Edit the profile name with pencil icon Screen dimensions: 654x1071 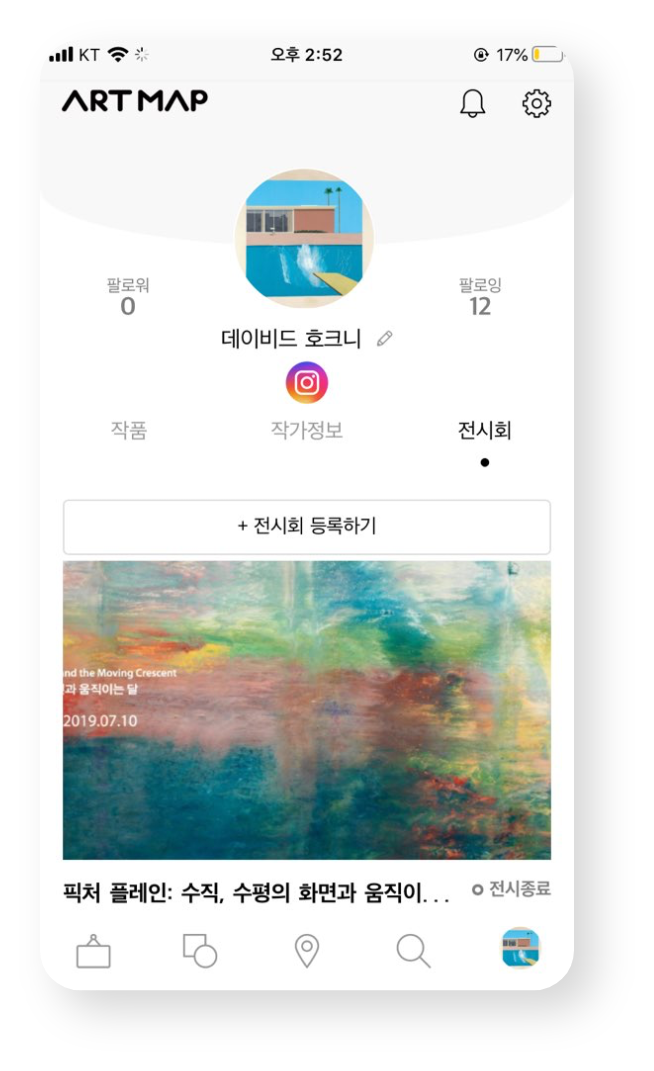(385, 339)
